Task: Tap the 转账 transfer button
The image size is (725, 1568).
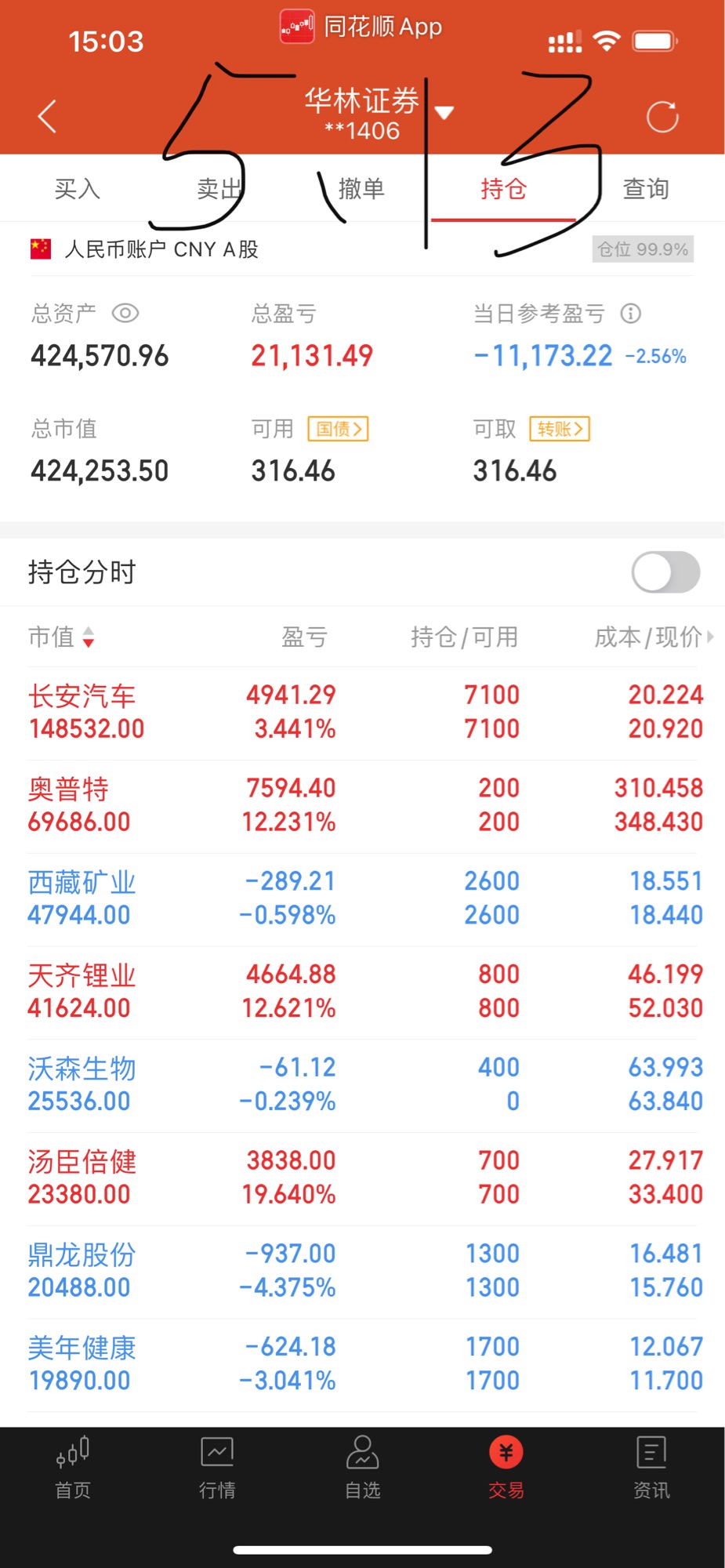Action: 560,429
